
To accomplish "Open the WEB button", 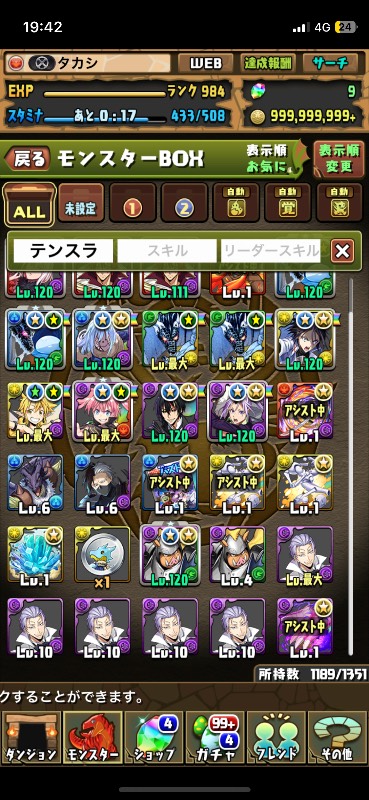I will point(206,63).
